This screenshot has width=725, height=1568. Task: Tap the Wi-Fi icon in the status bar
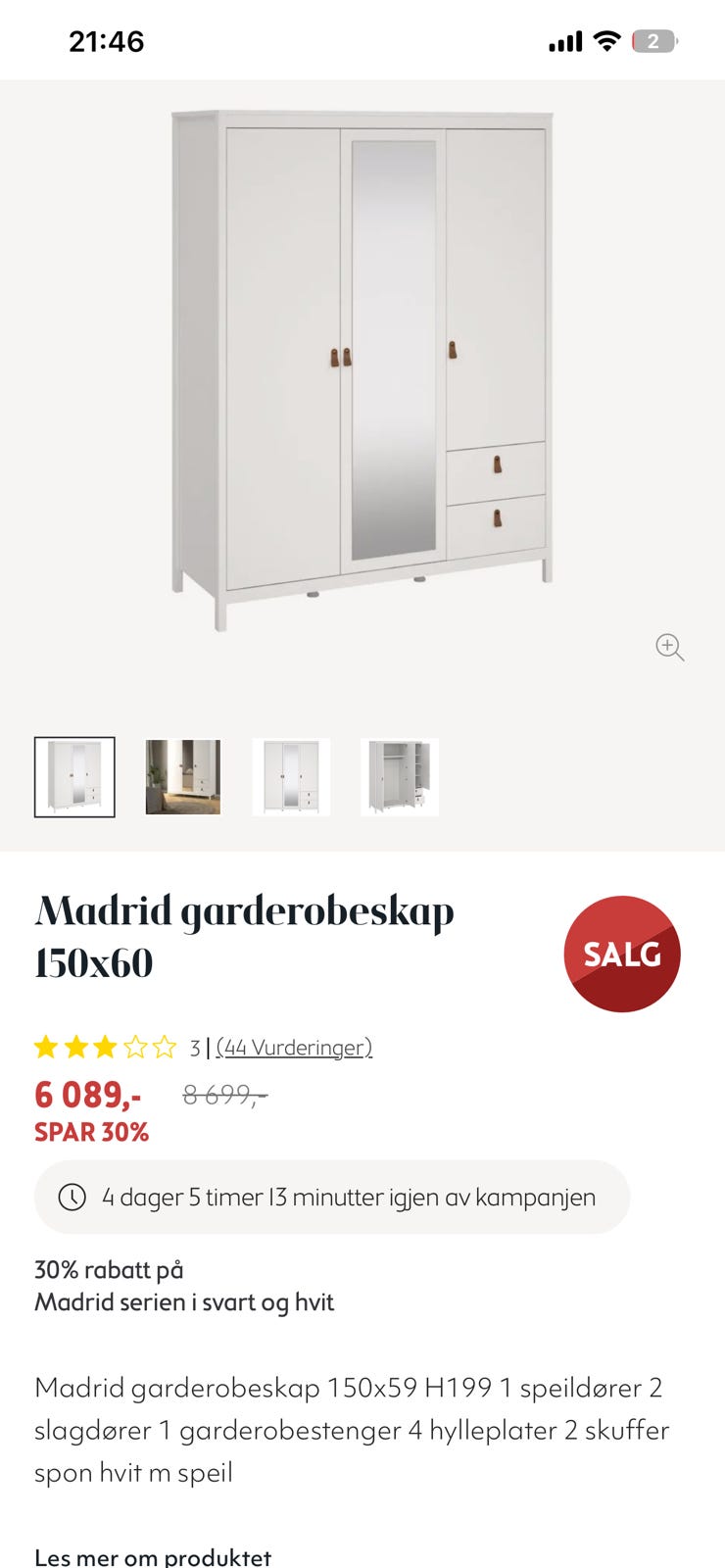pyautogui.click(x=605, y=41)
